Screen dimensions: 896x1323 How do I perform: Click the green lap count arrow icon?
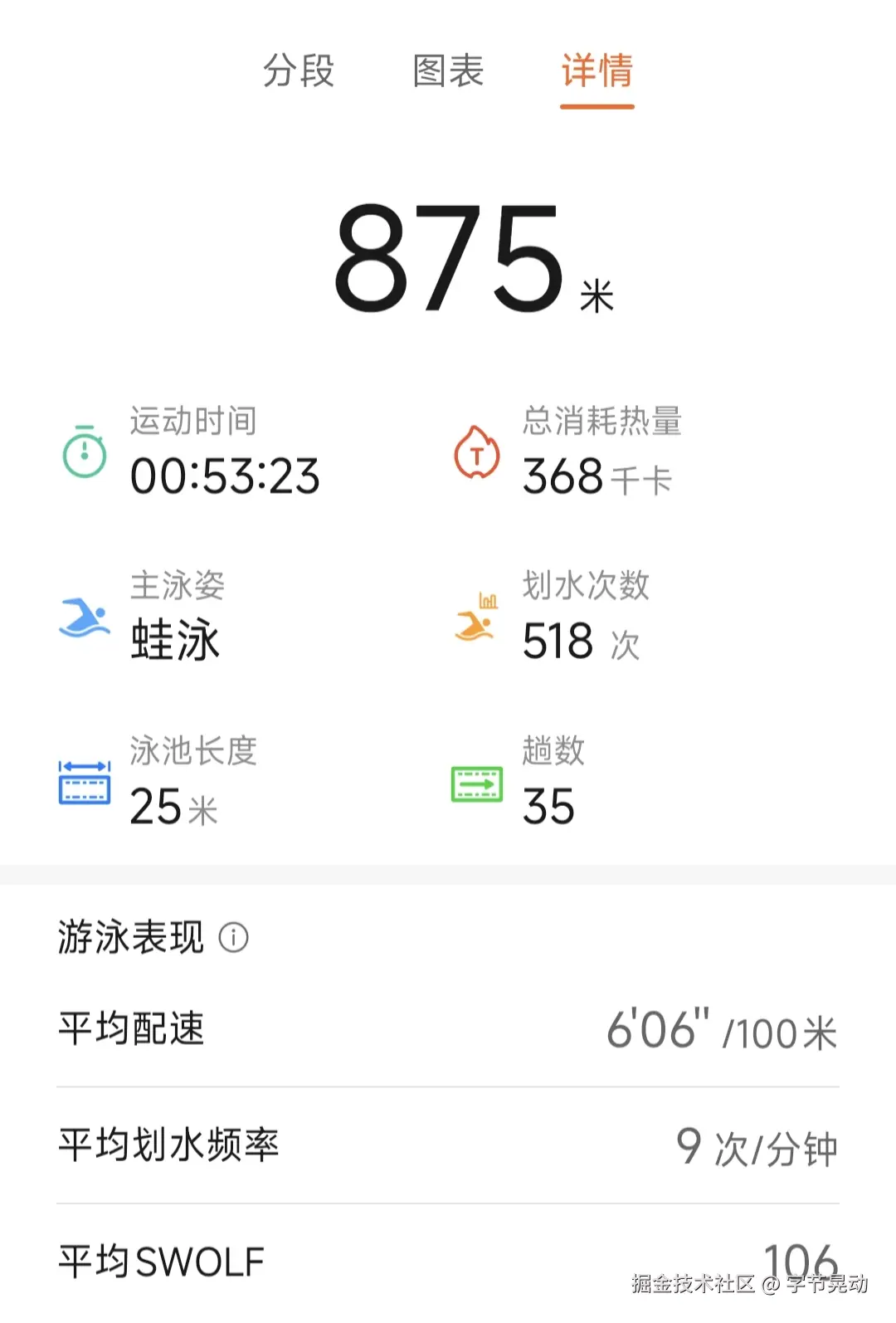tap(477, 783)
